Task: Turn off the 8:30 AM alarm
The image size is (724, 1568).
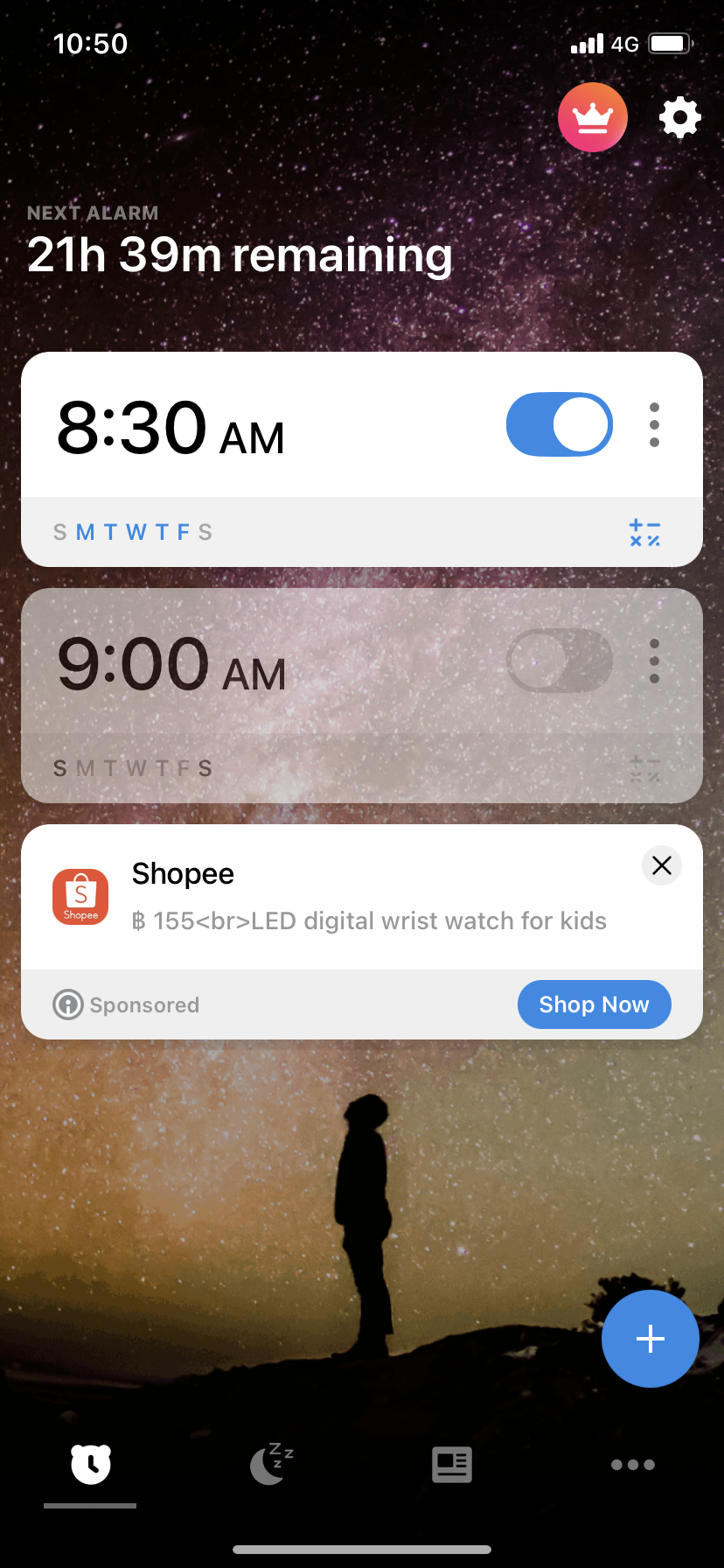Action: (559, 424)
